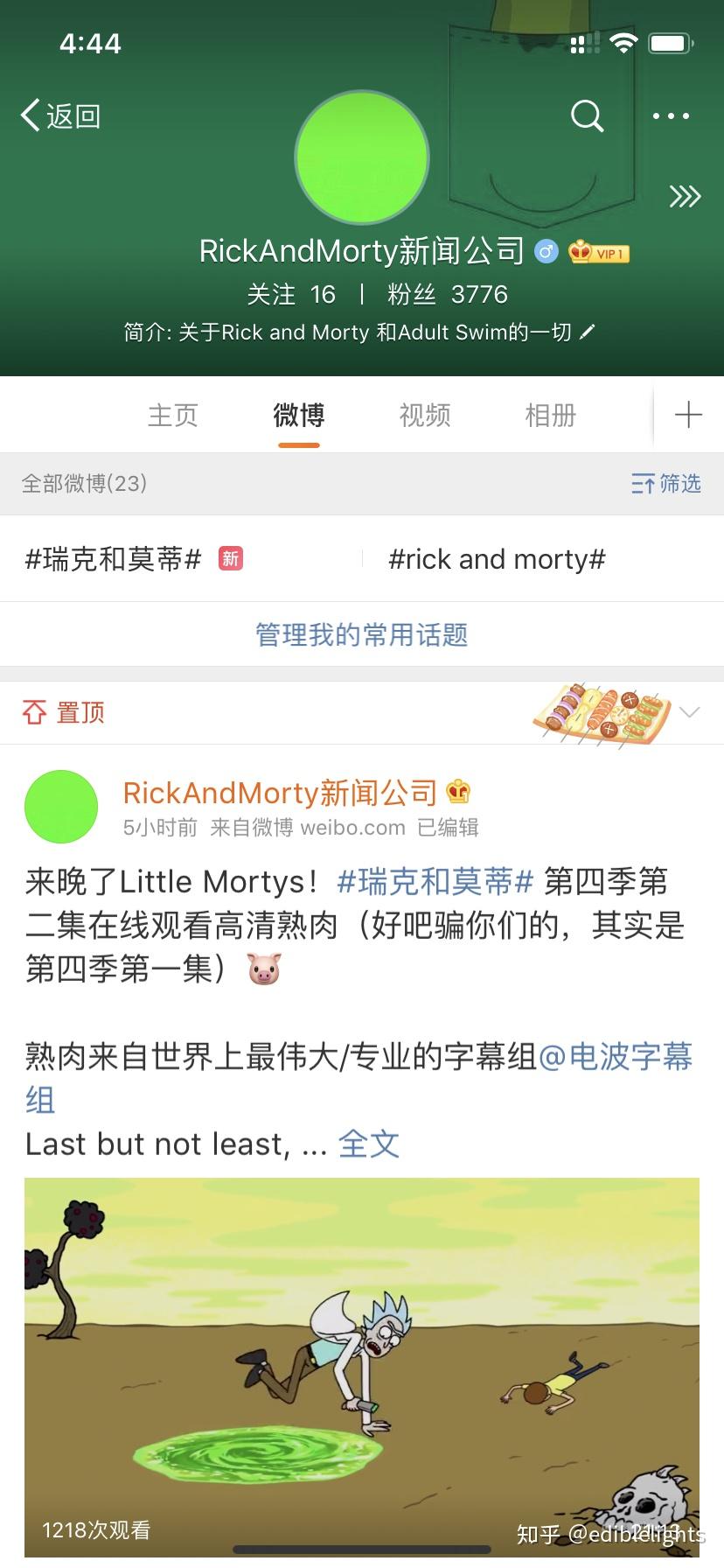This screenshot has width=724, height=1568.
Task: Go back using the 返回 button
Action: [61, 115]
